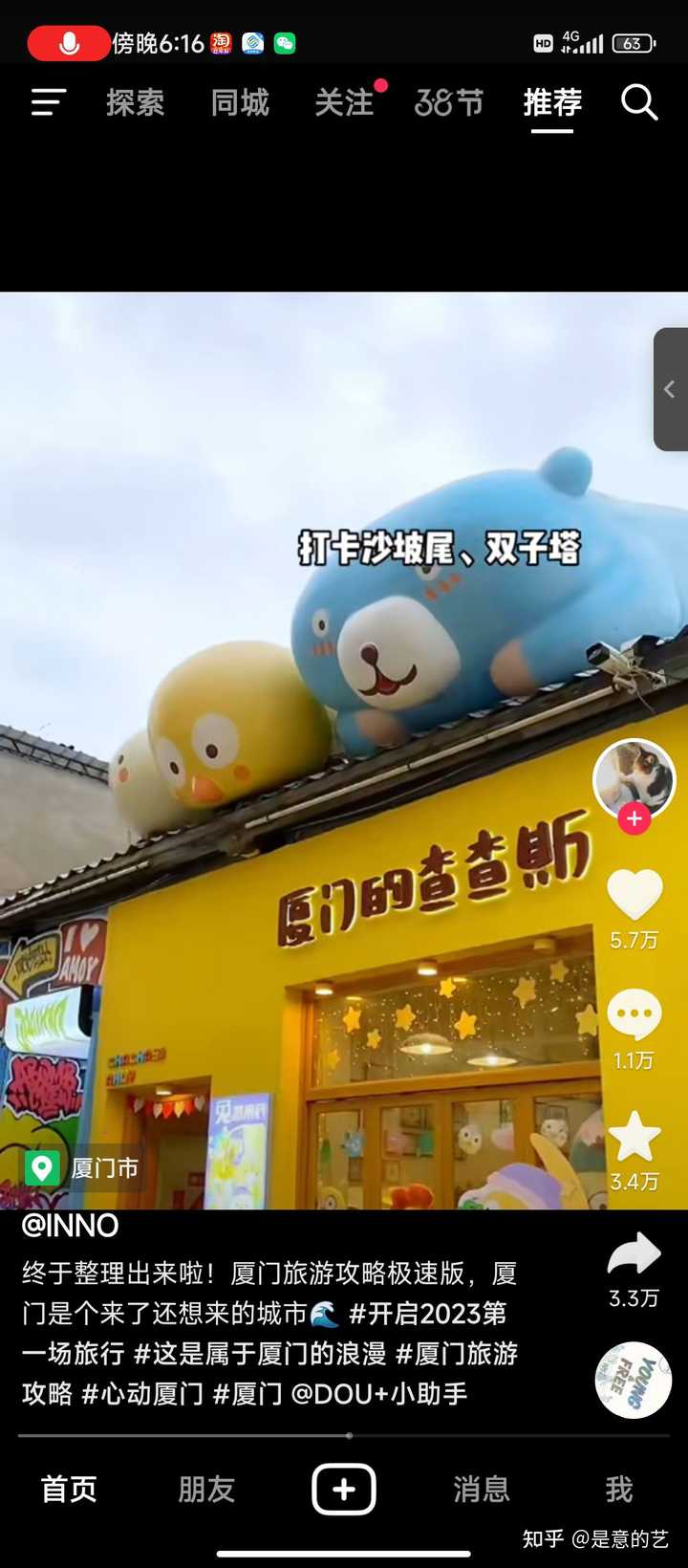This screenshot has height=1568, width=688.
Task: Open the search magnifier
Action: 639,102
